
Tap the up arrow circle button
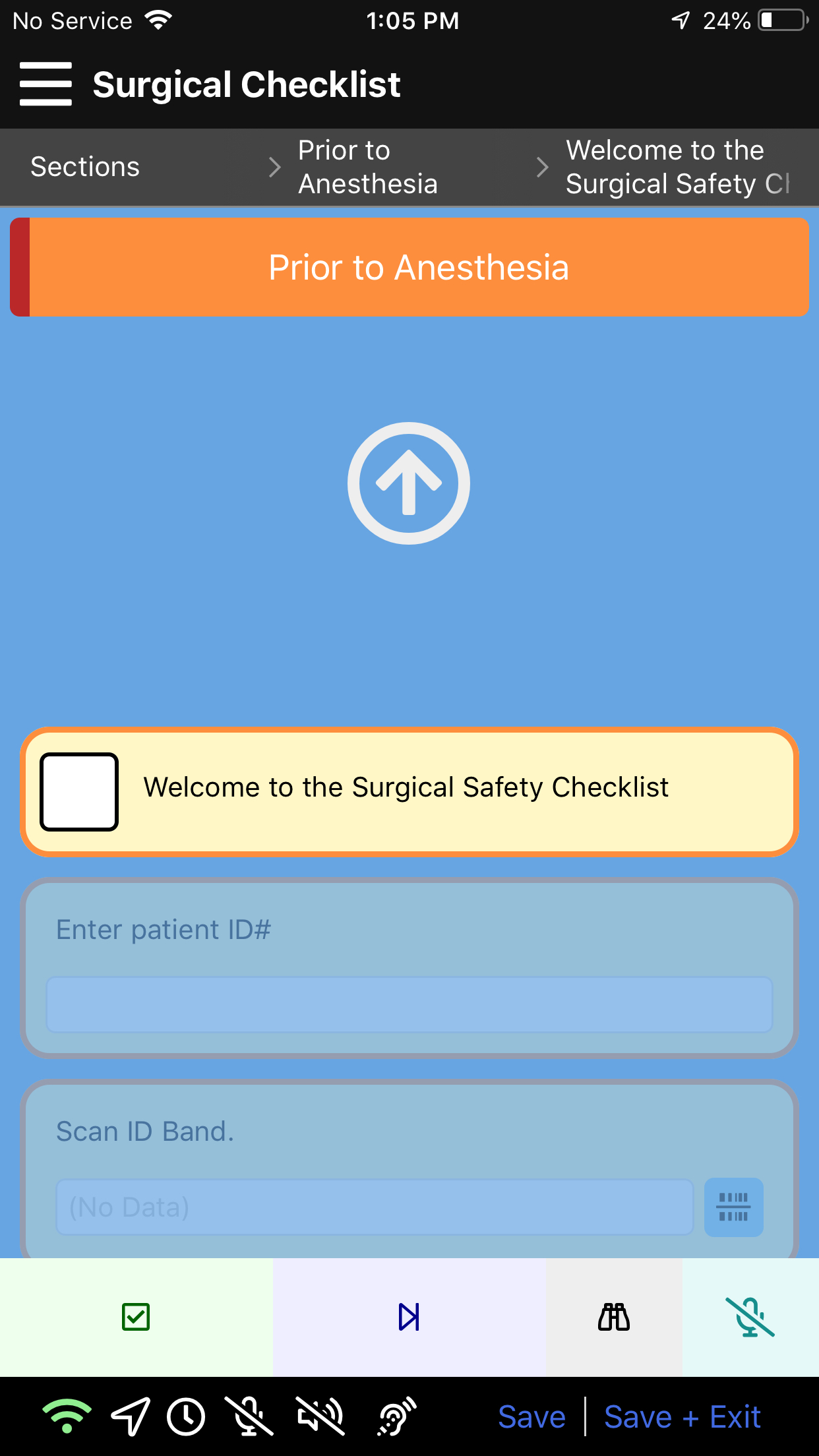pyautogui.click(x=409, y=483)
